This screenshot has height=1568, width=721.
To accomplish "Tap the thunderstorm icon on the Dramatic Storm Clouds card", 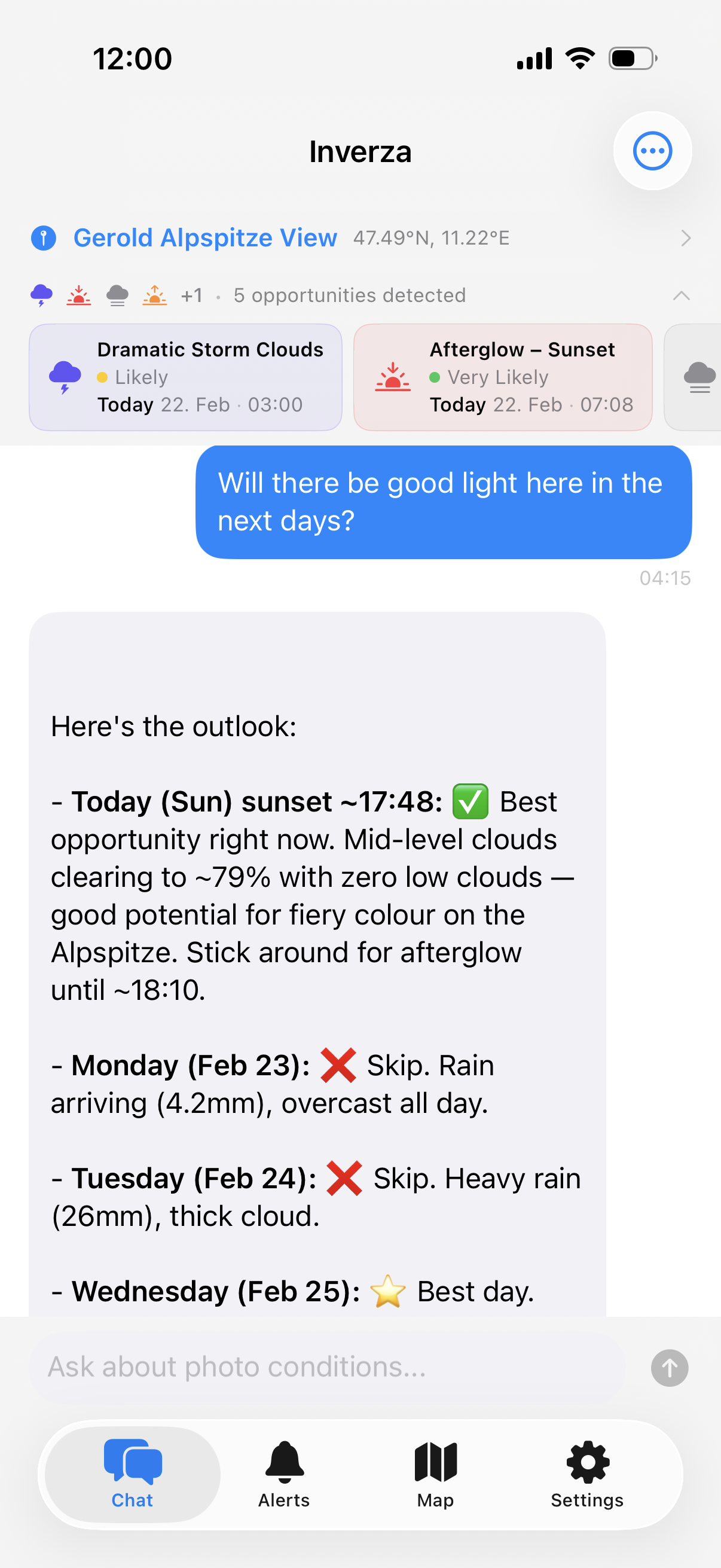I will pos(64,376).
